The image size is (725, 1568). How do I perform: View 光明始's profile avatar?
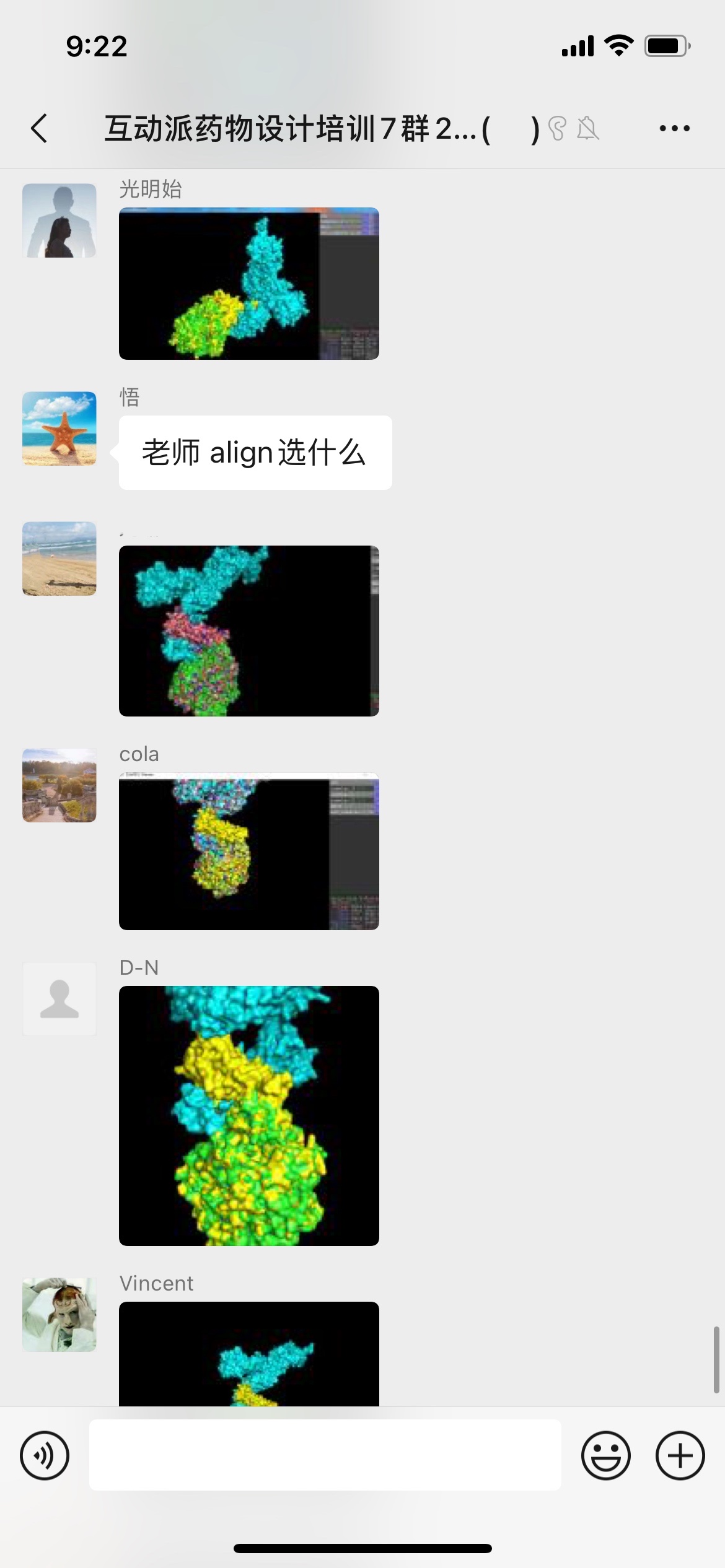[x=59, y=220]
